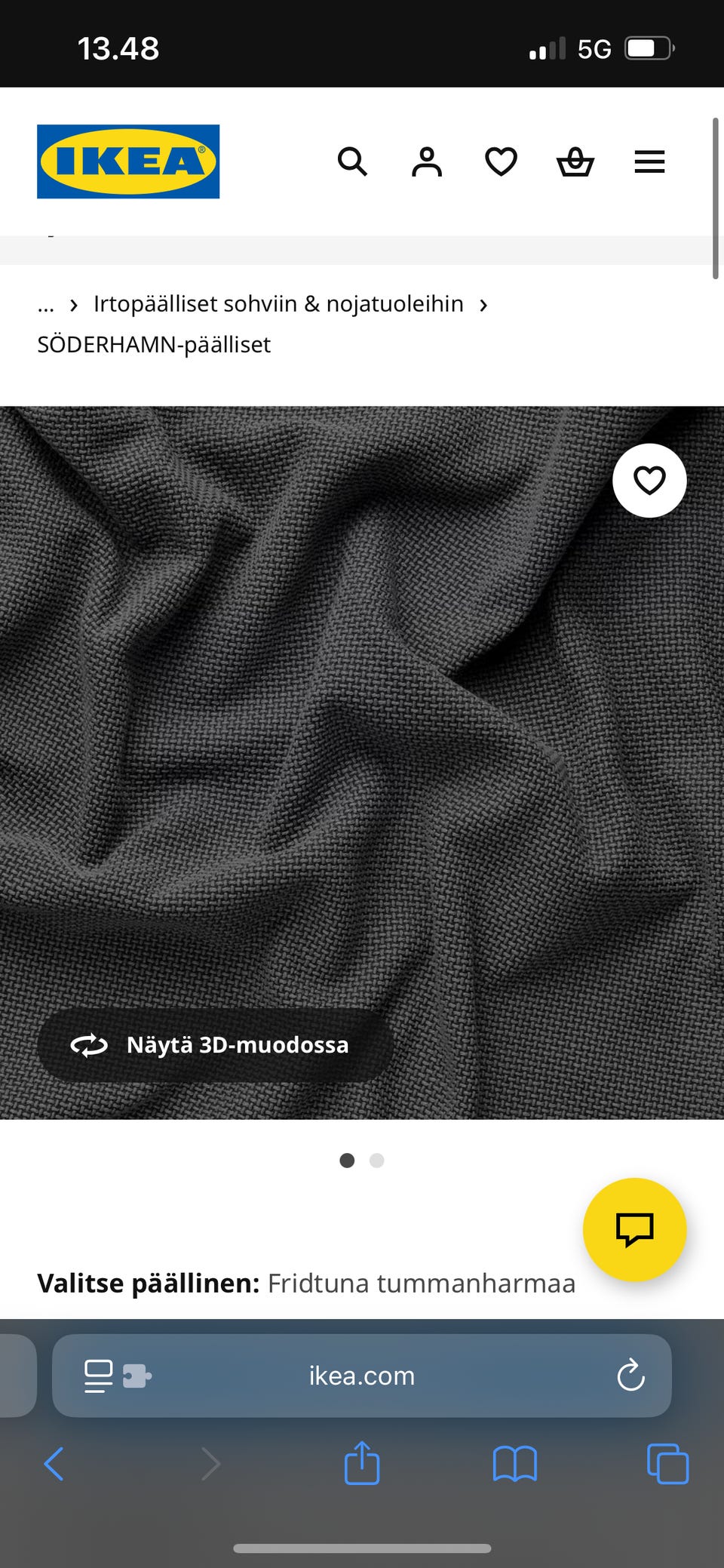Open the user account icon
724x1568 pixels.
click(x=427, y=161)
